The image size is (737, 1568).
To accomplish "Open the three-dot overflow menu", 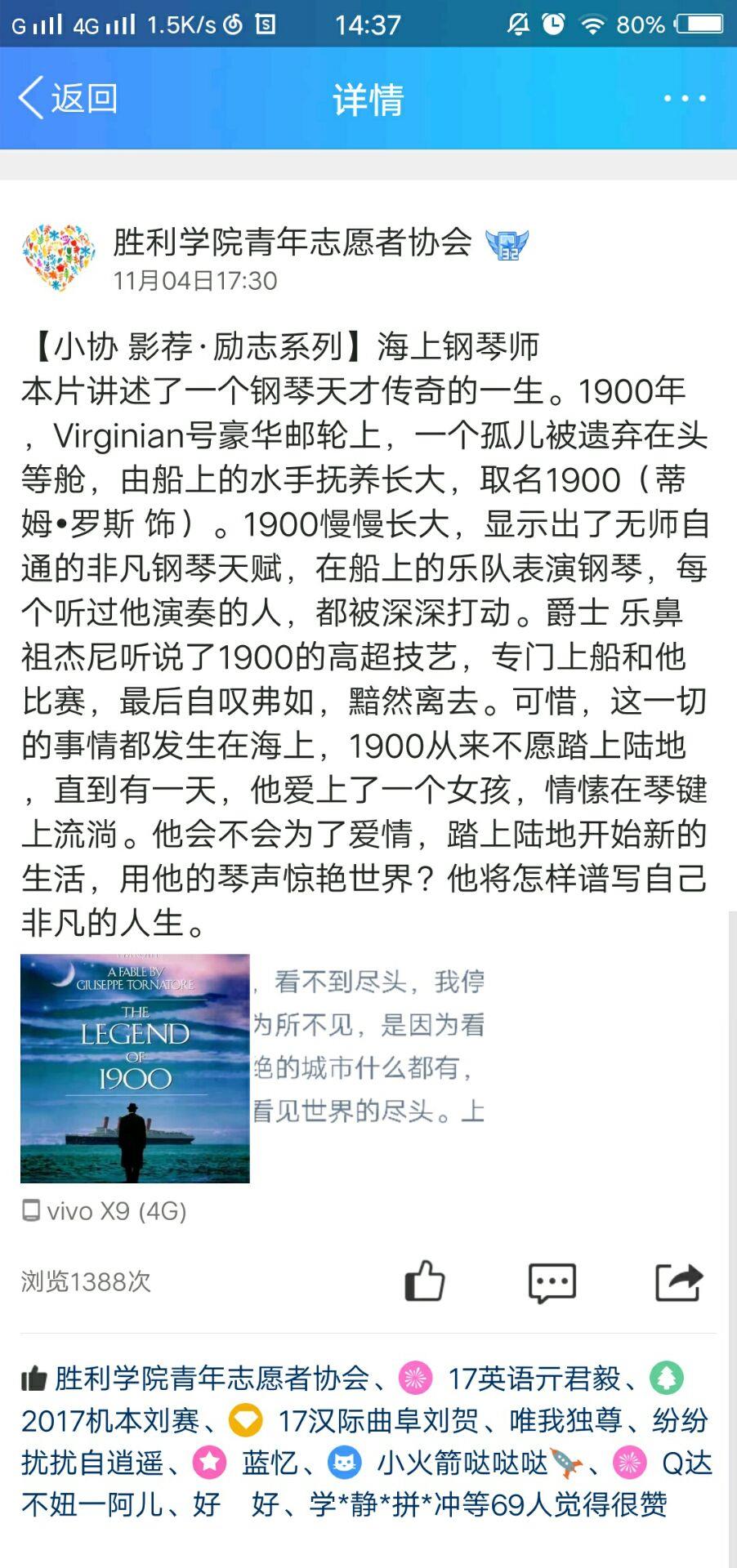I will 685,99.
